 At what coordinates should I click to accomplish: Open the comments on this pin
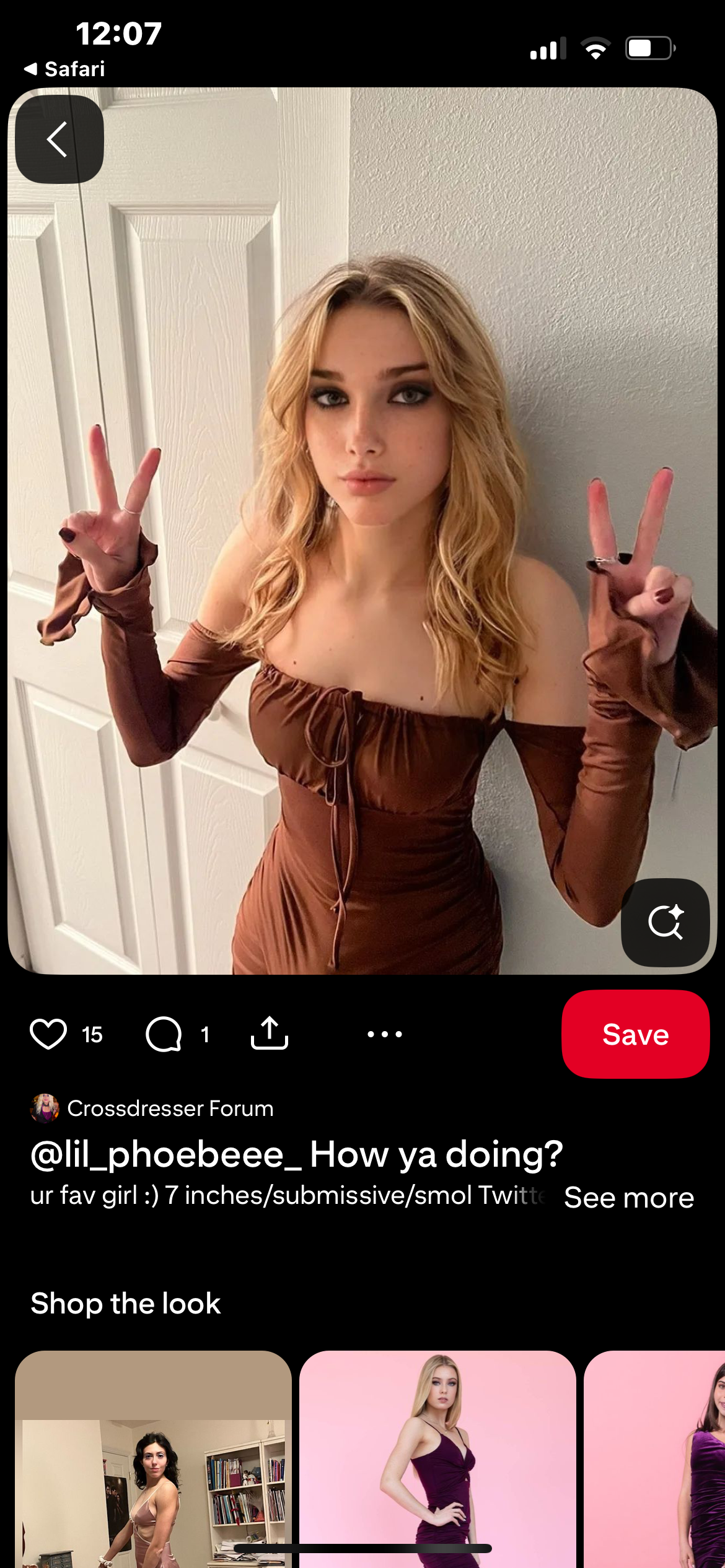(x=164, y=1034)
